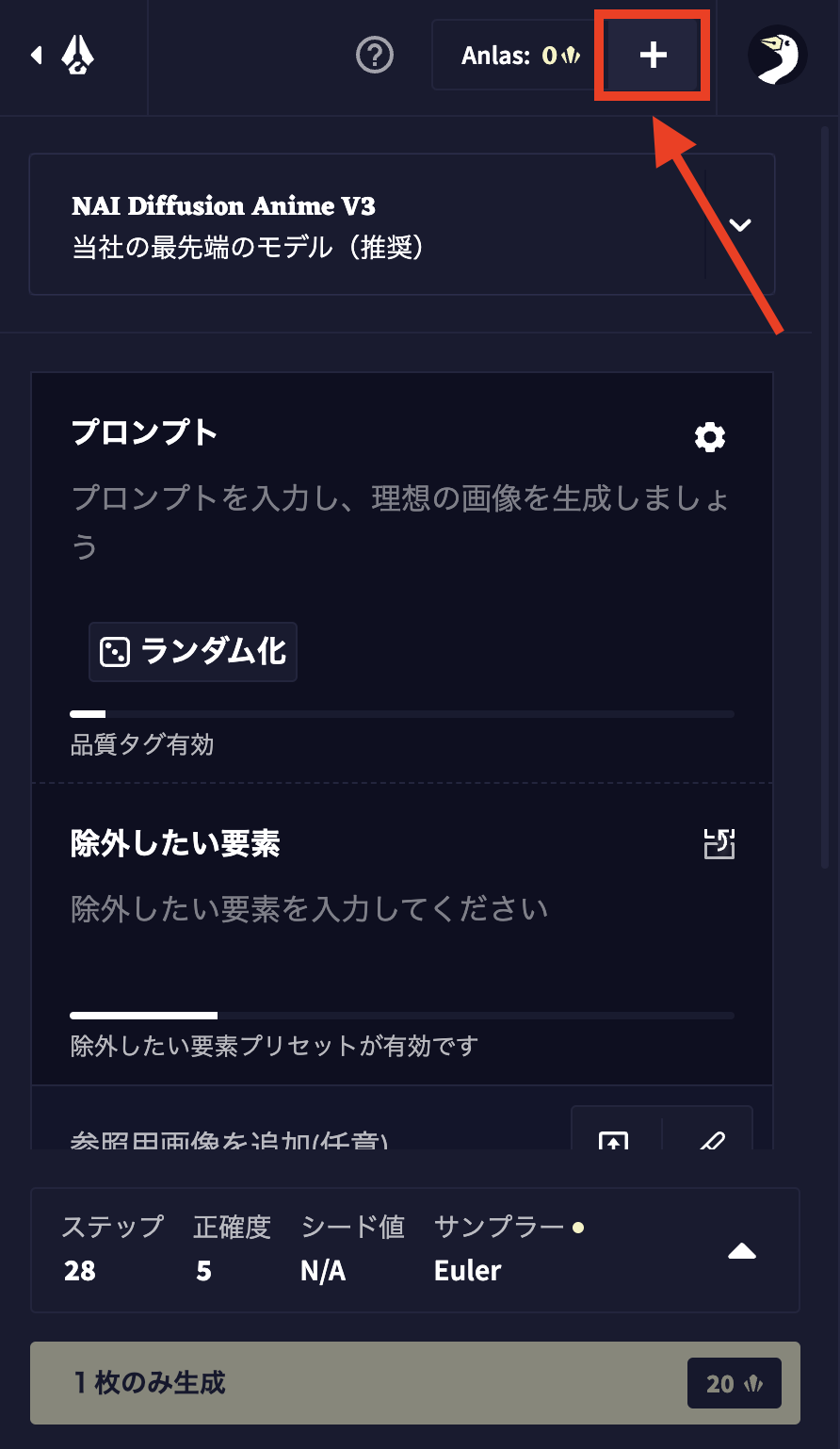Open the help question mark
The width and height of the screenshot is (840, 1449).
(x=375, y=56)
